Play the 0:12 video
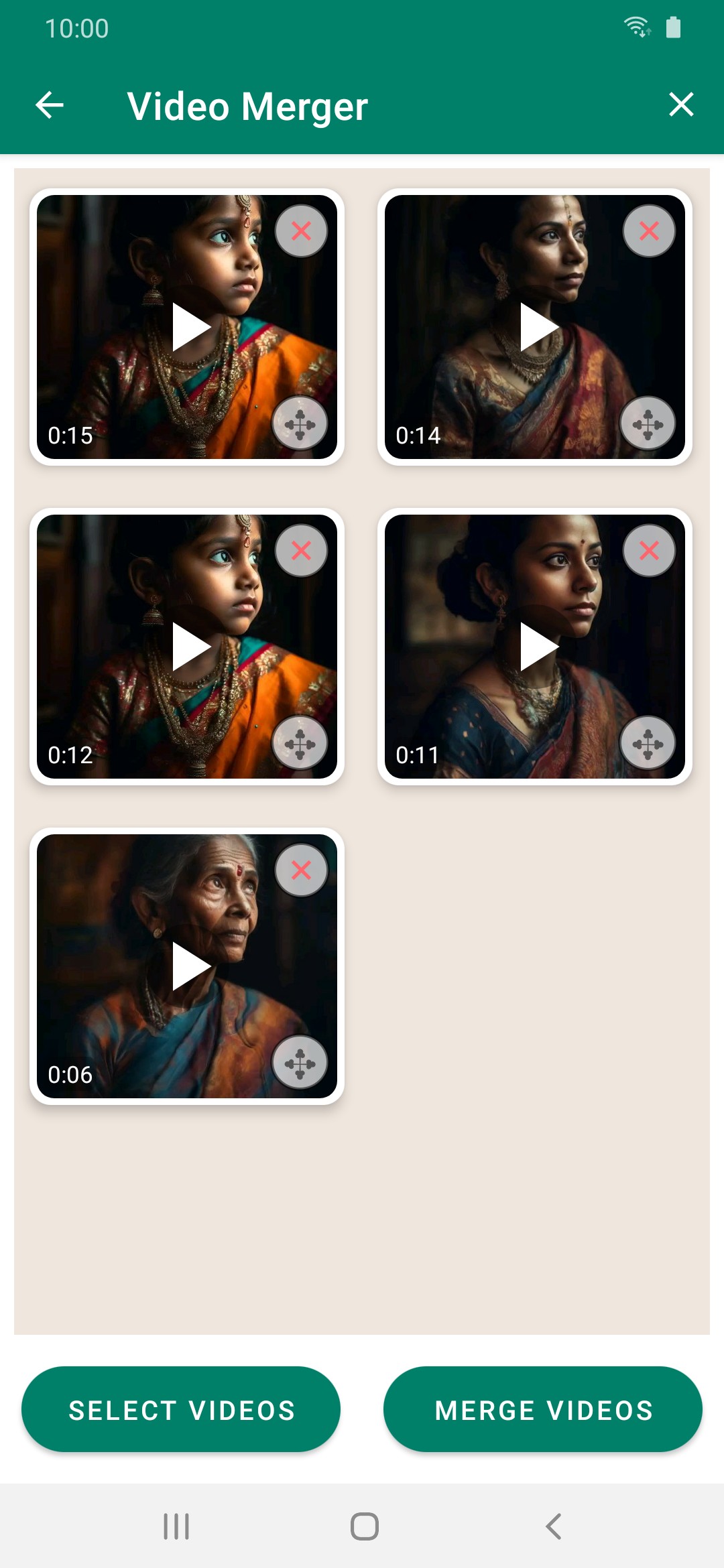 click(191, 647)
